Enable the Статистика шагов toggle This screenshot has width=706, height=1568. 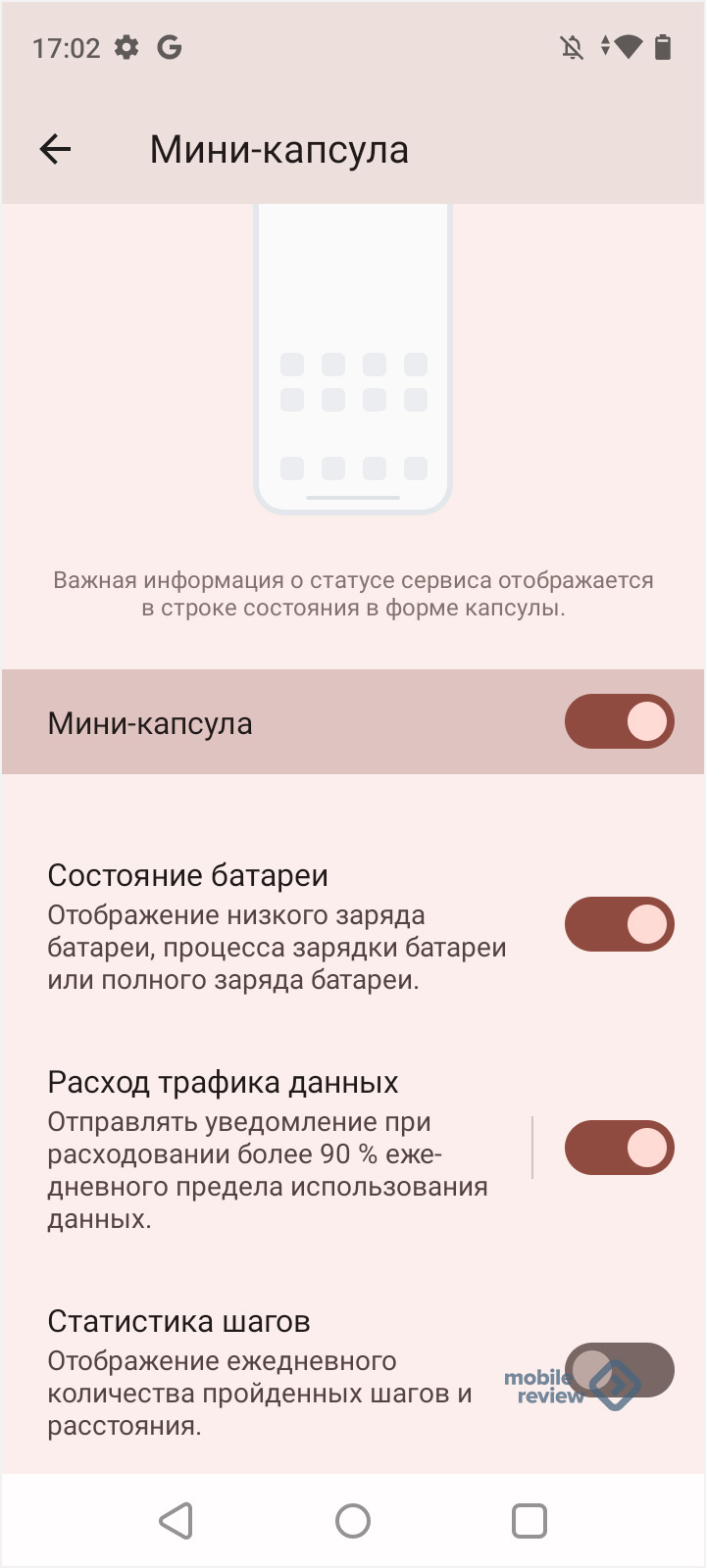[619, 1370]
